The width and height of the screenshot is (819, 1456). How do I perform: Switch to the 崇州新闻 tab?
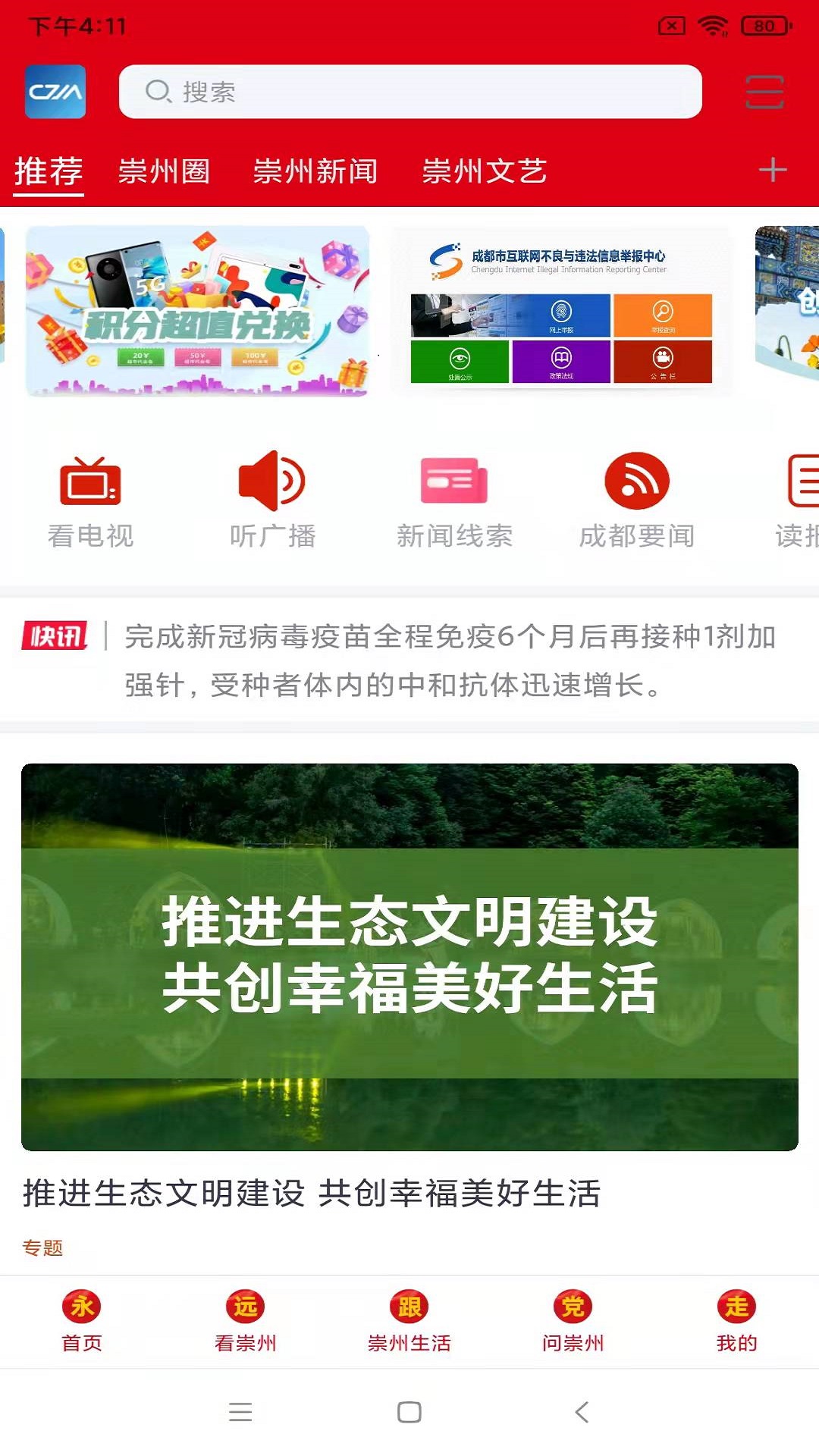tap(315, 171)
